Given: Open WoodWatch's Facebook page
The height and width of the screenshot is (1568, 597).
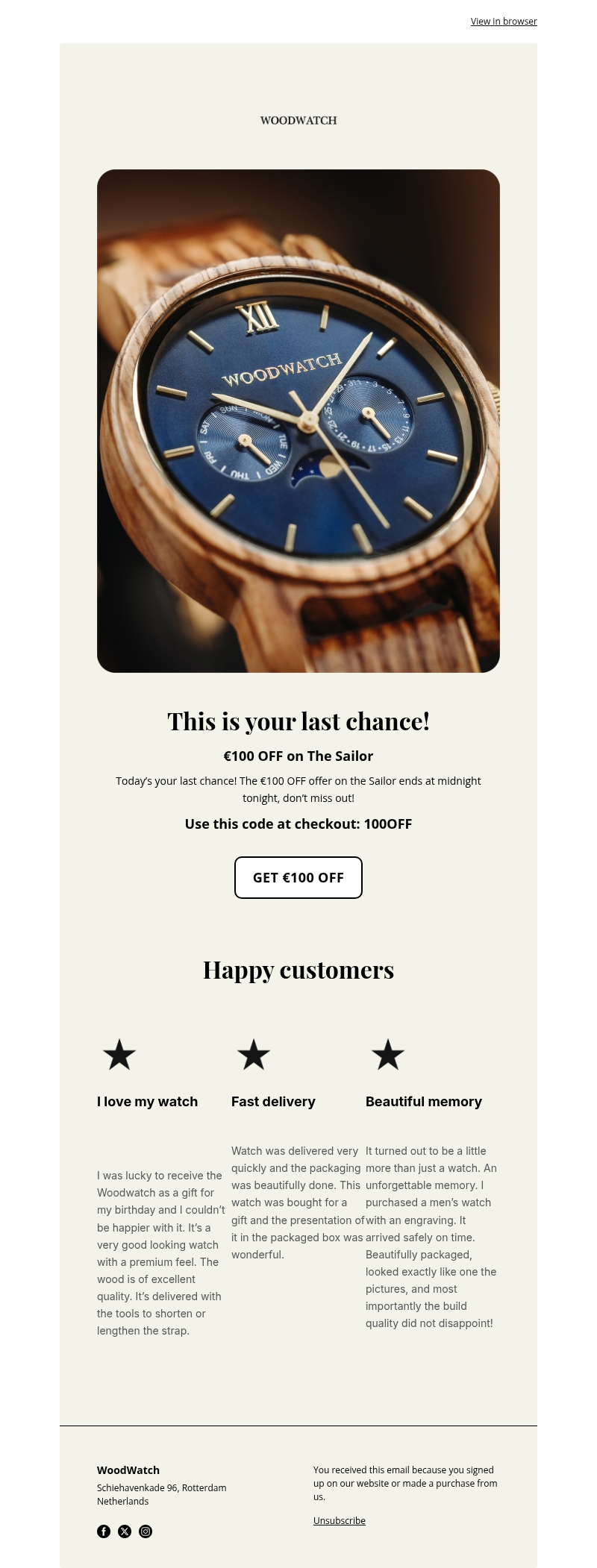Looking at the screenshot, I should pos(104,1531).
